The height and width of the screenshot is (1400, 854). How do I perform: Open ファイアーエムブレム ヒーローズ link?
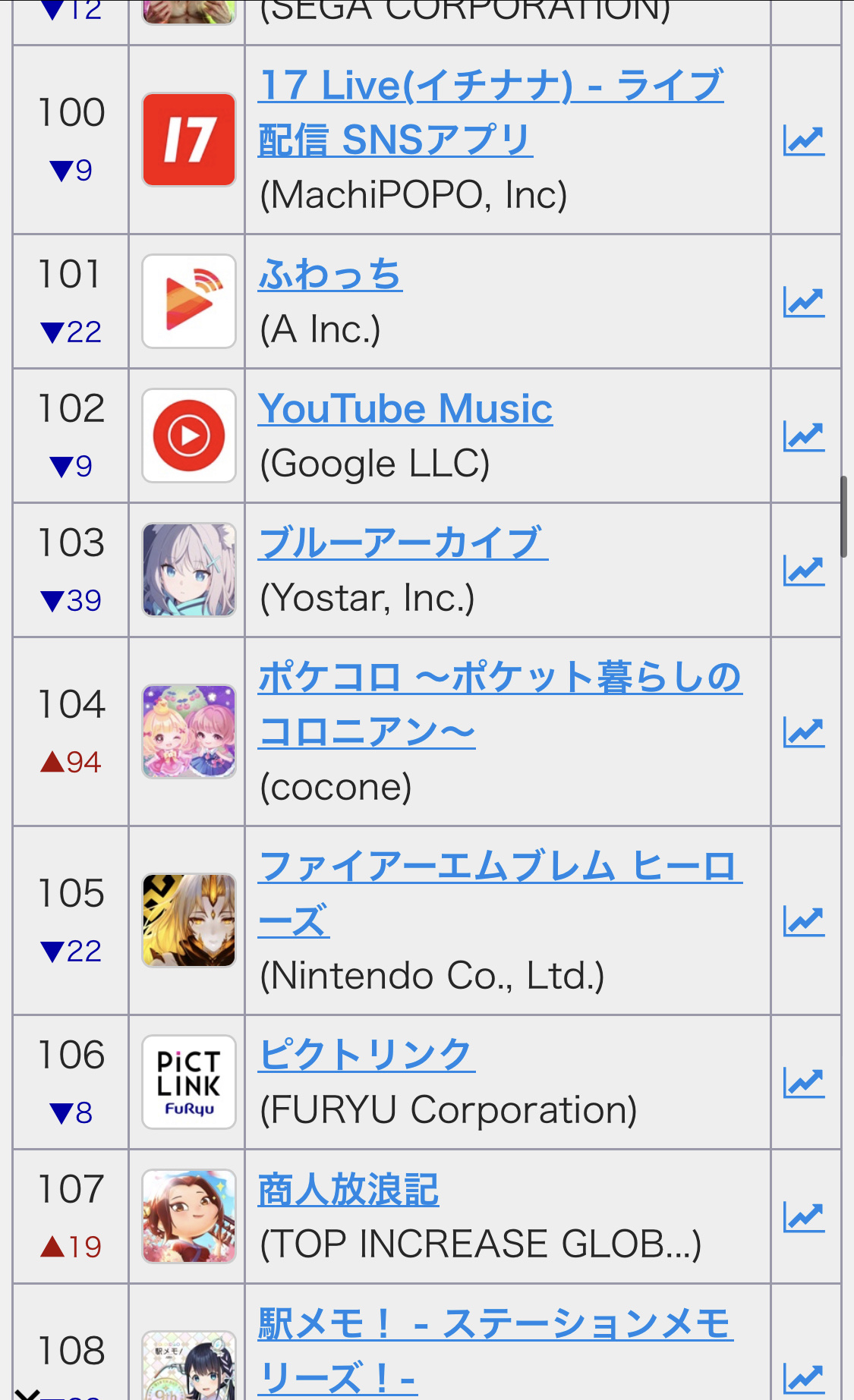pyautogui.click(x=499, y=893)
